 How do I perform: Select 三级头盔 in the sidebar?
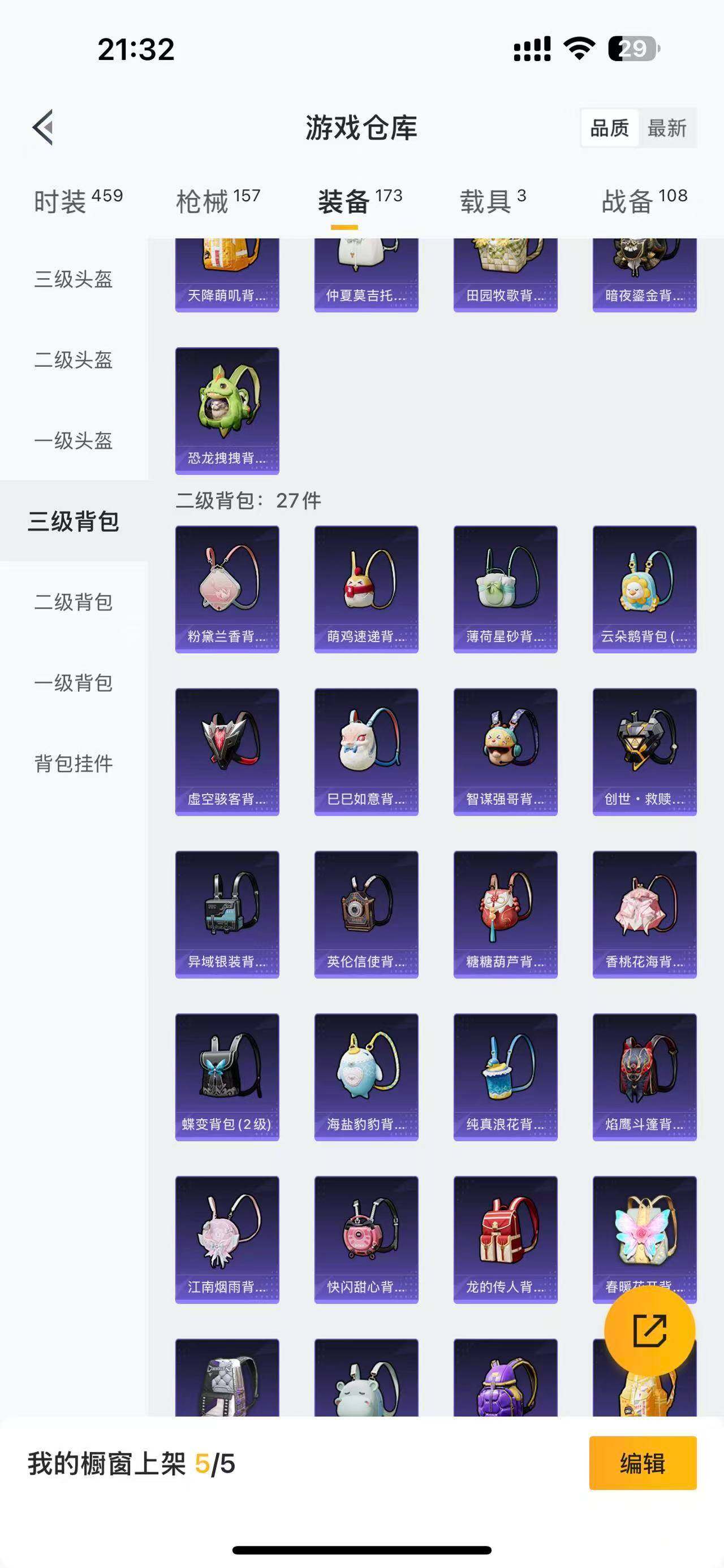[74, 279]
